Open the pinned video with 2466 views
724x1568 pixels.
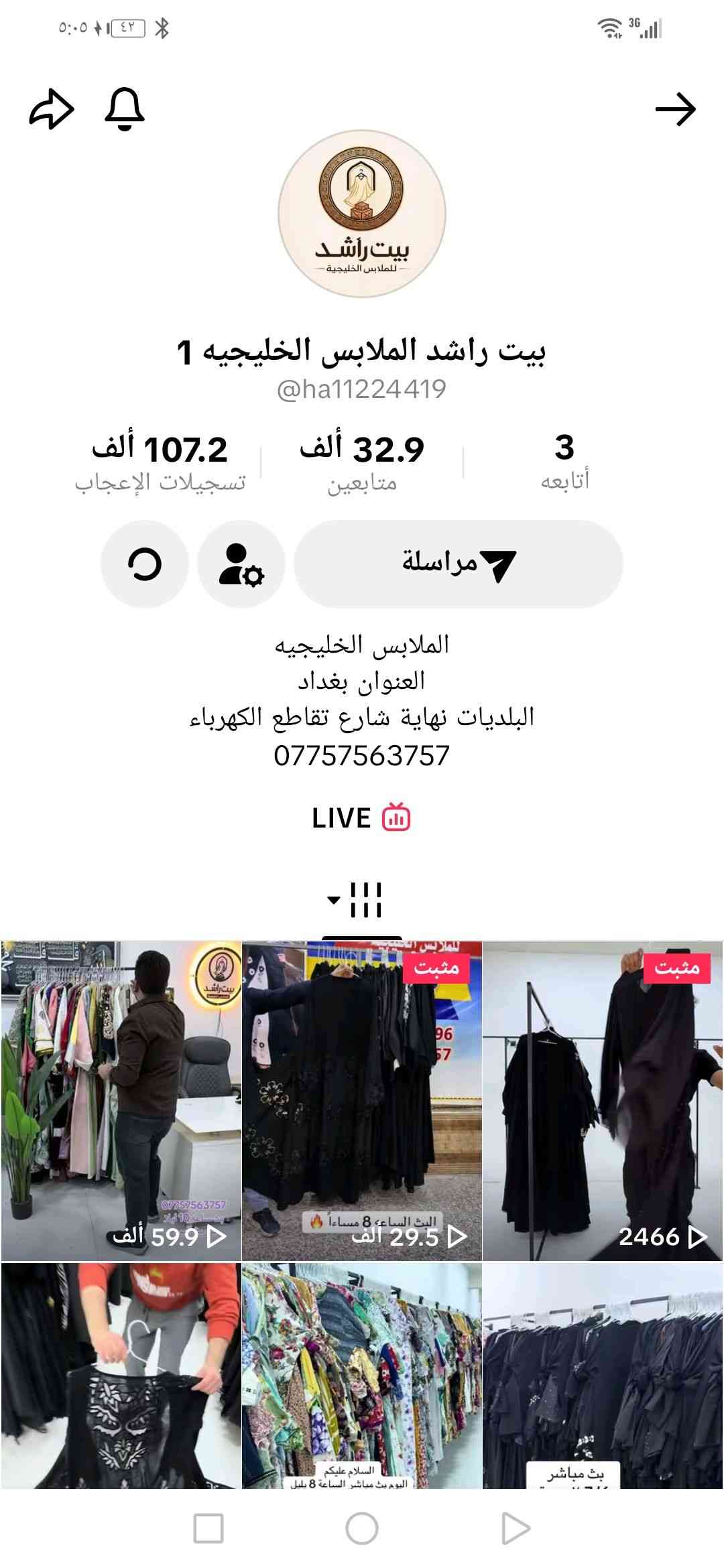click(x=603, y=1100)
